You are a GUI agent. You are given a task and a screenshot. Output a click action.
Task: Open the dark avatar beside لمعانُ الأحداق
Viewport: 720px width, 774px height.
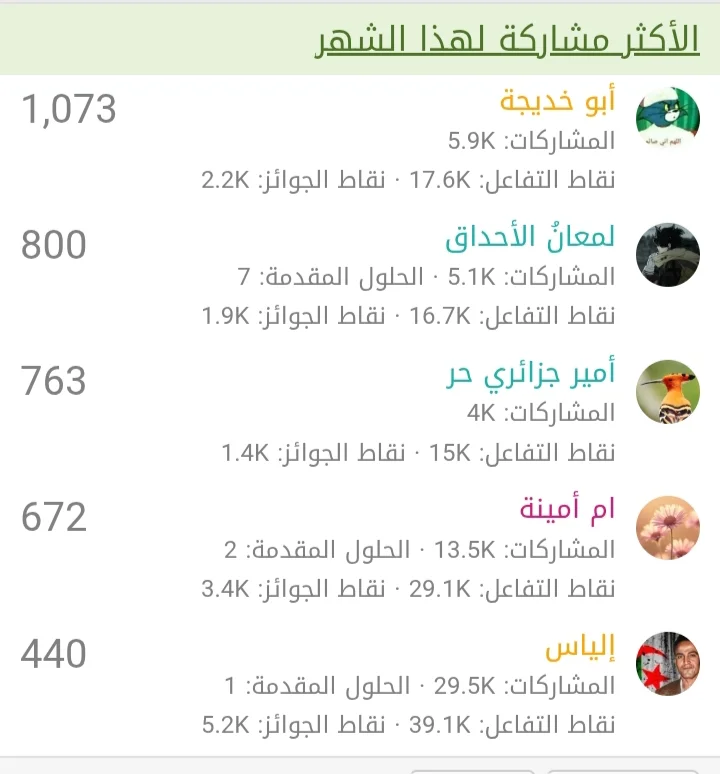(667, 255)
